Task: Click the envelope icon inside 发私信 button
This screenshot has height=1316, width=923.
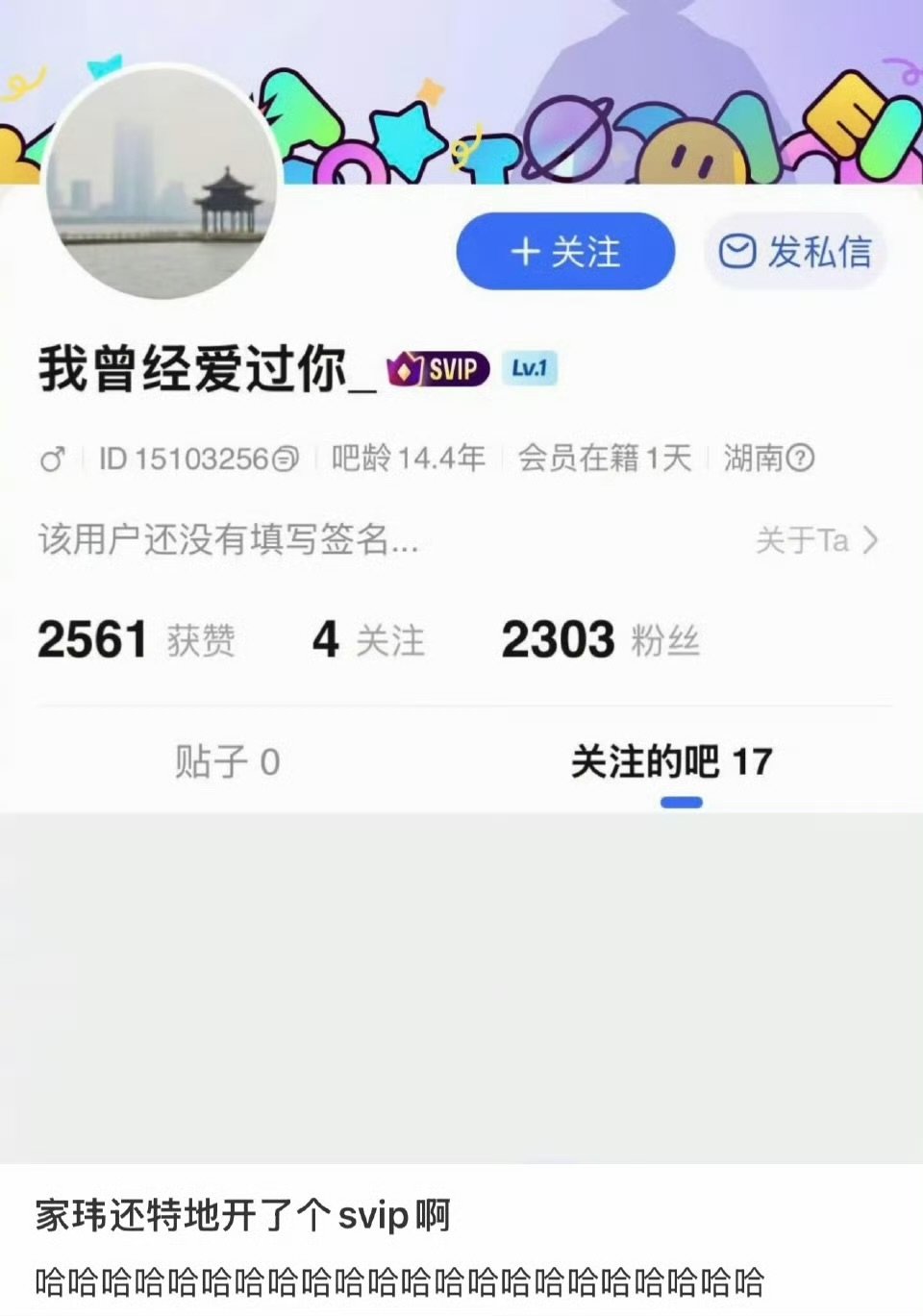Action: click(736, 250)
